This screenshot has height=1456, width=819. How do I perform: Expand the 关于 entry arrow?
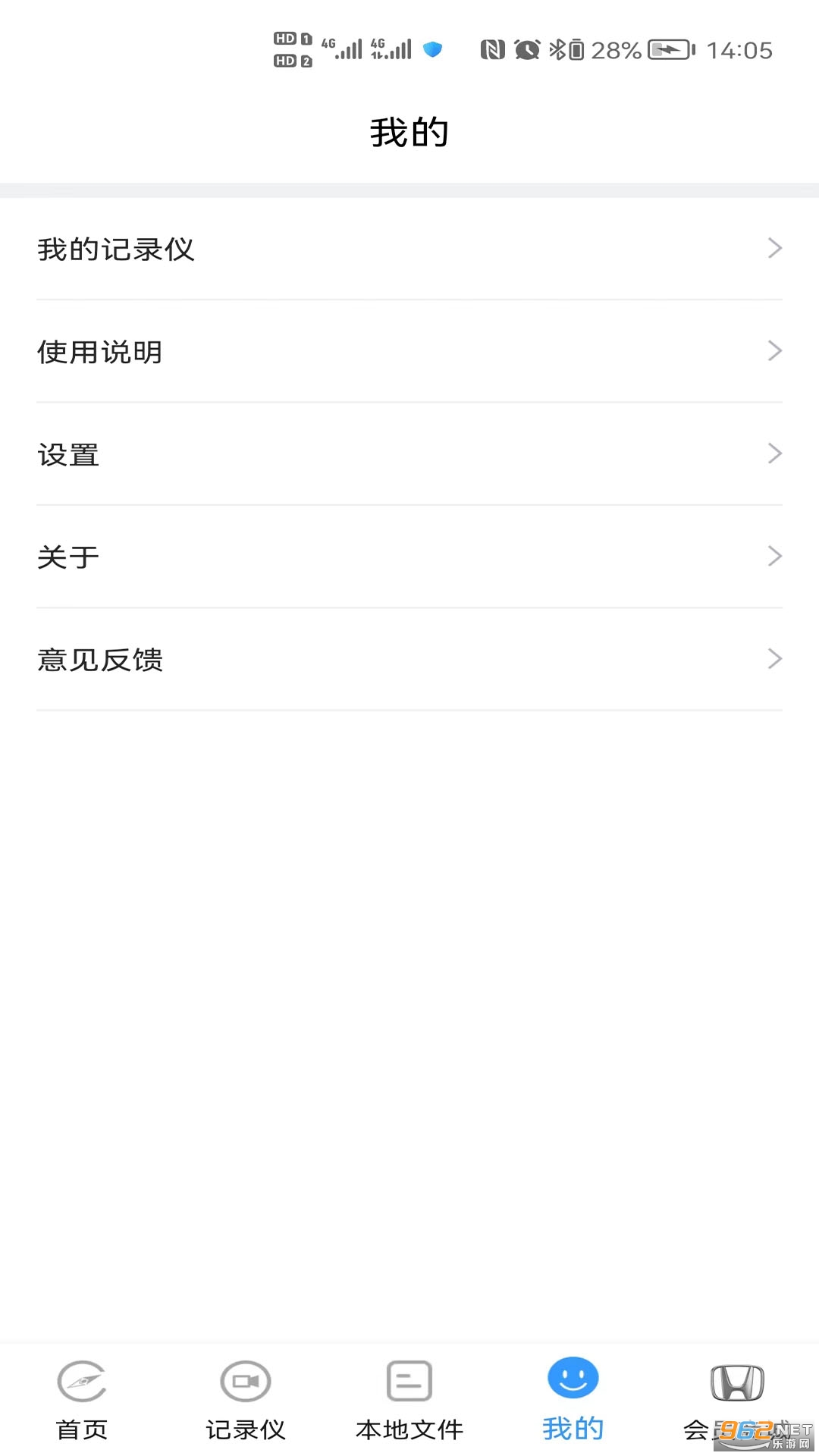pos(773,556)
